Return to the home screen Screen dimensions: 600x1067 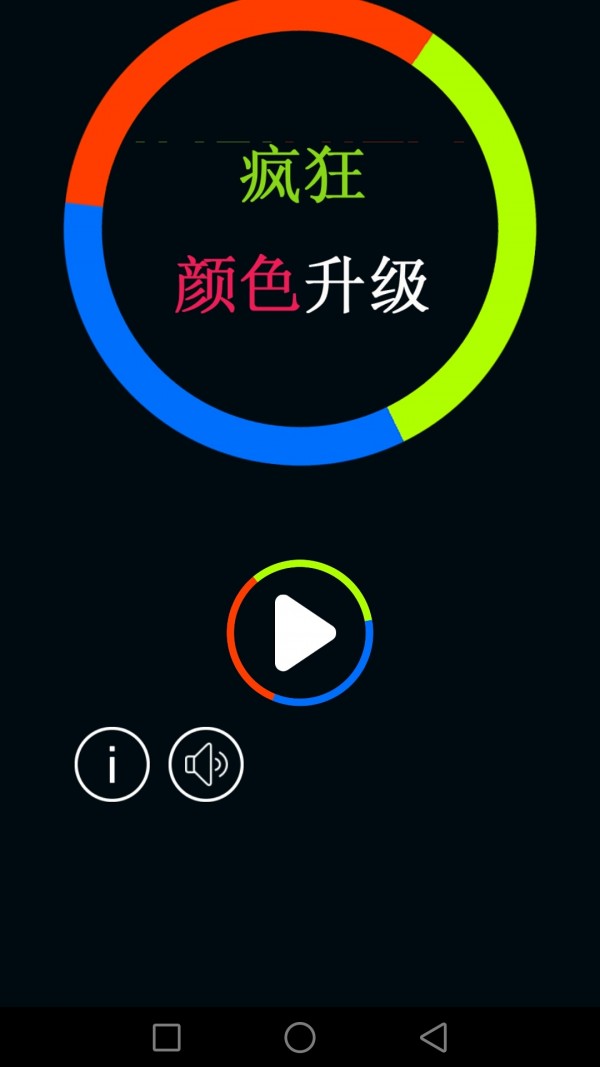pos(300,1037)
